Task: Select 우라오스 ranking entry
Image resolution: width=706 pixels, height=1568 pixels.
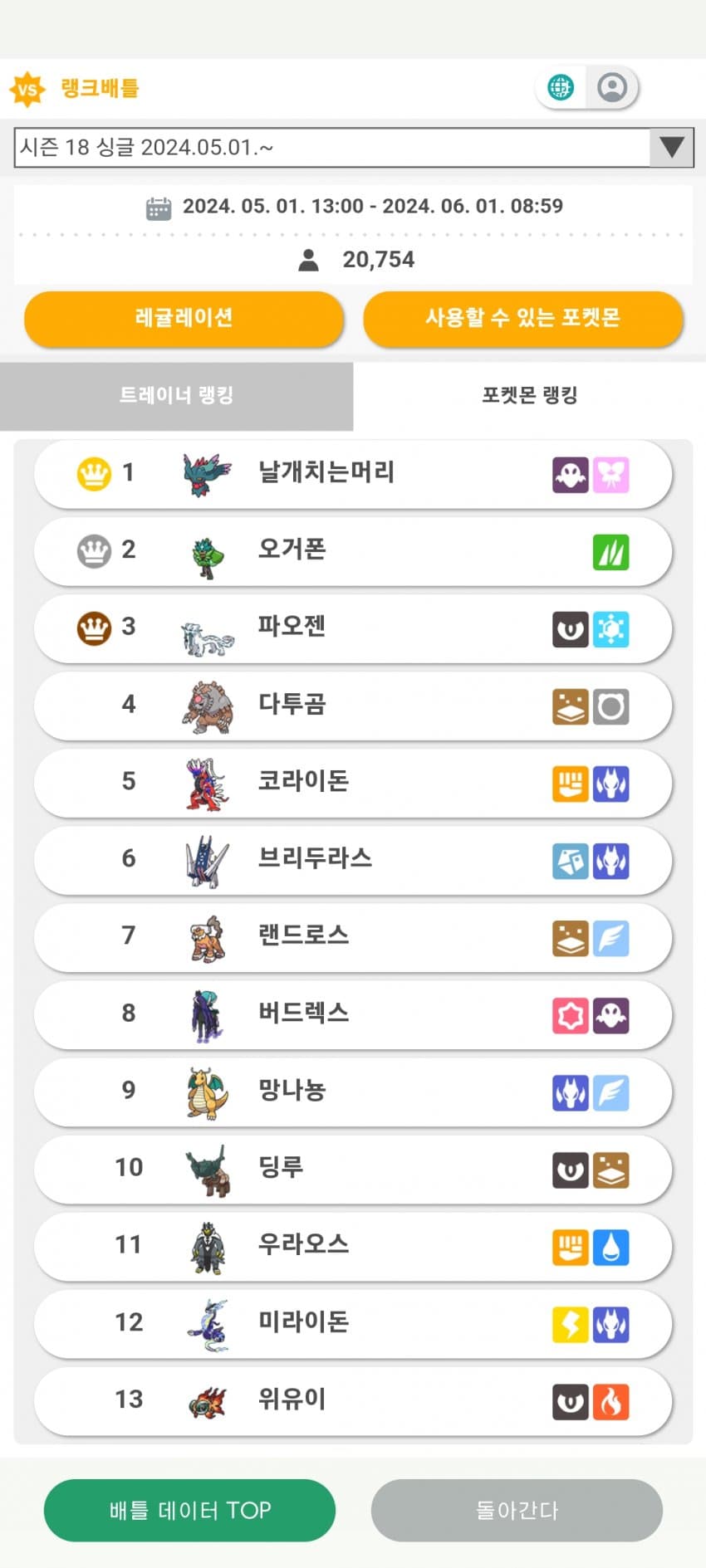Action: pos(352,1245)
